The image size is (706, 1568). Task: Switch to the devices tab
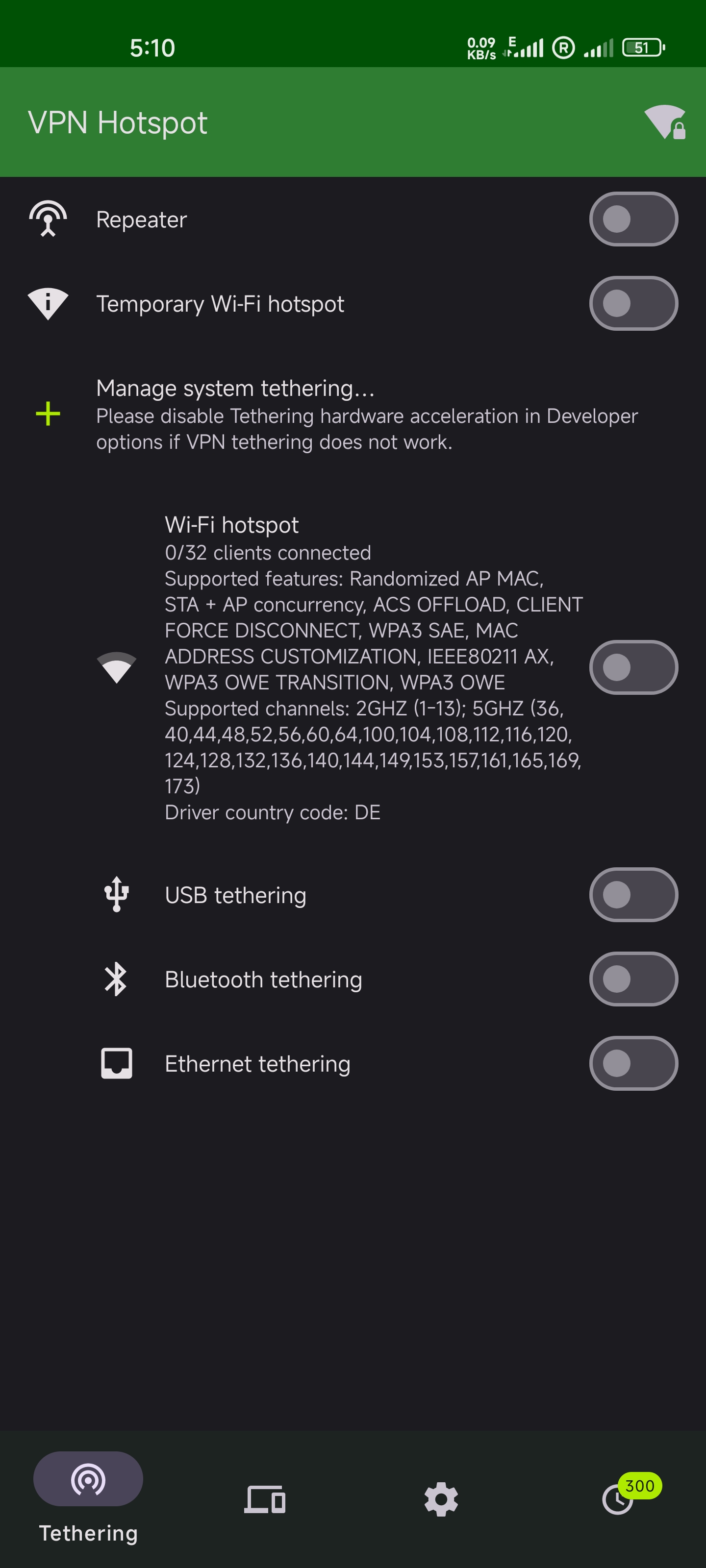tap(265, 1498)
